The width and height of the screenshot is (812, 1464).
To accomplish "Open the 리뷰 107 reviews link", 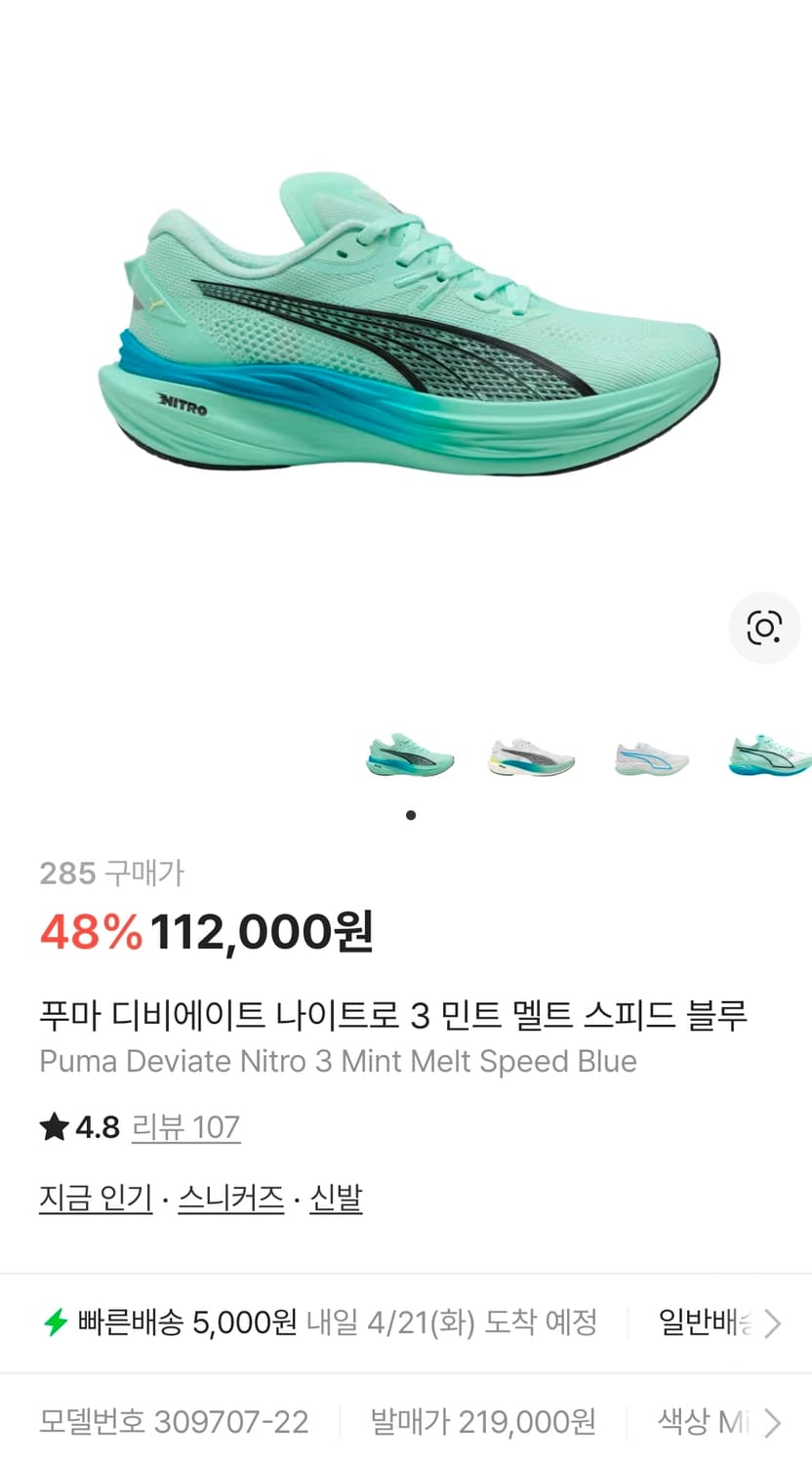I will (185, 1127).
